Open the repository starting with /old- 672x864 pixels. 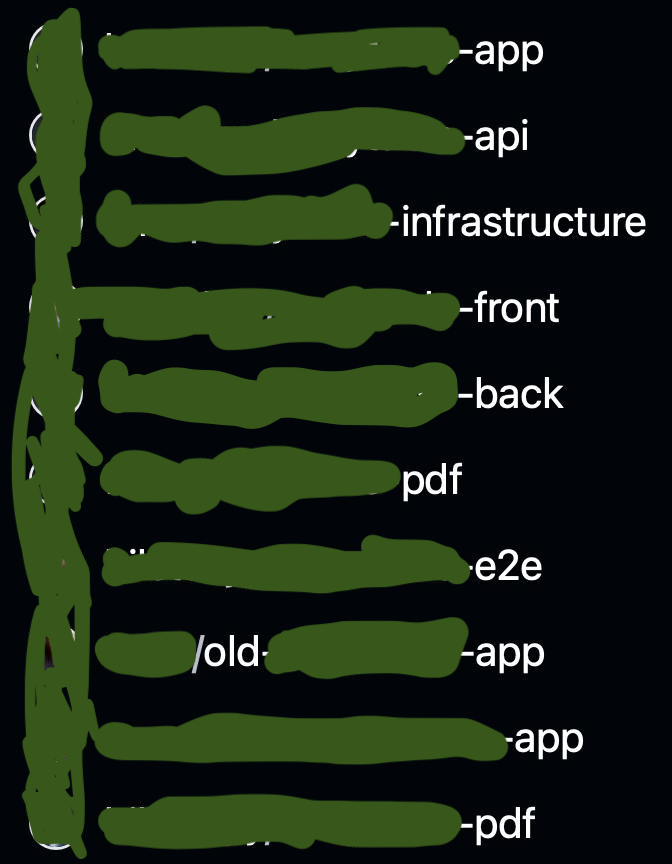(x=232, y=654)
